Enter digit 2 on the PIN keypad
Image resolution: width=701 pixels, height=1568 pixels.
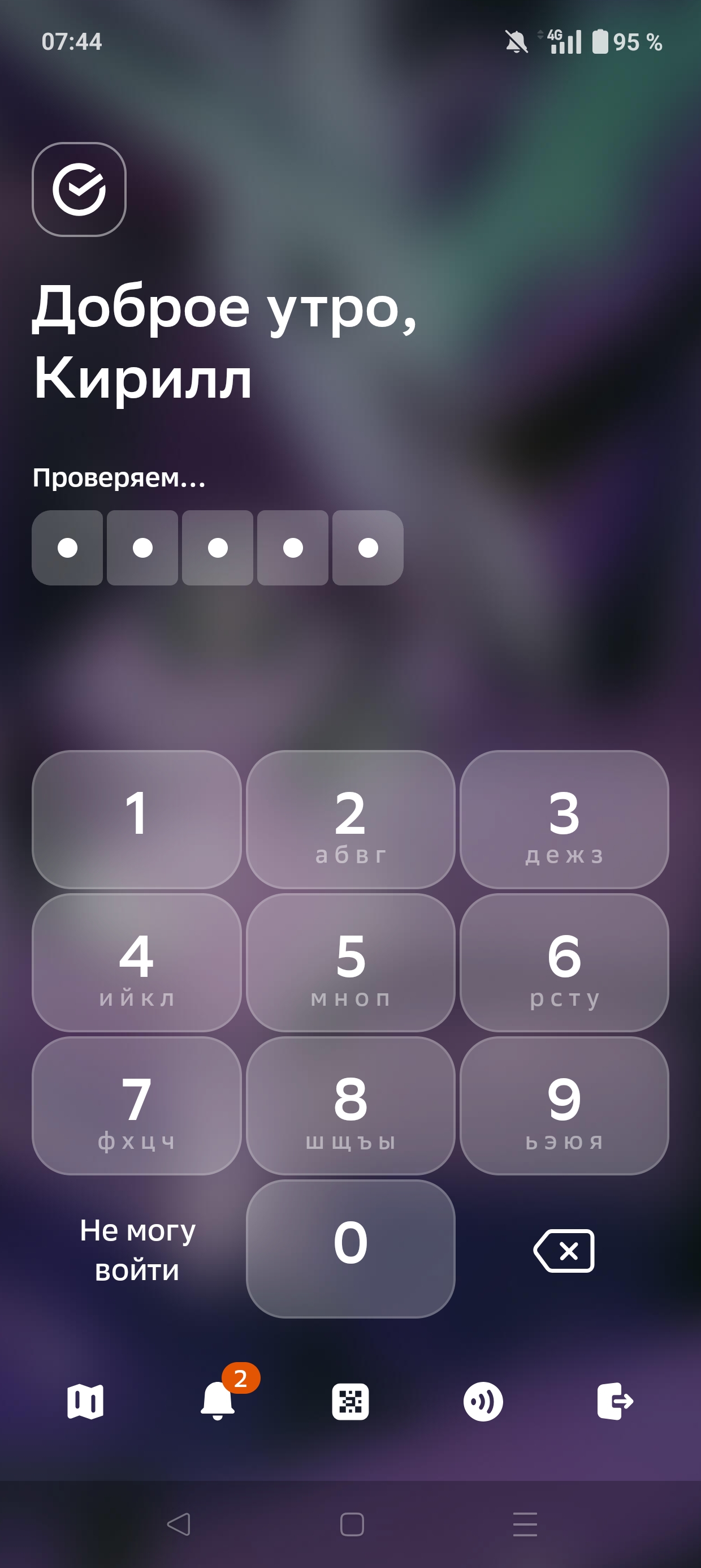[x=350, y=819]
